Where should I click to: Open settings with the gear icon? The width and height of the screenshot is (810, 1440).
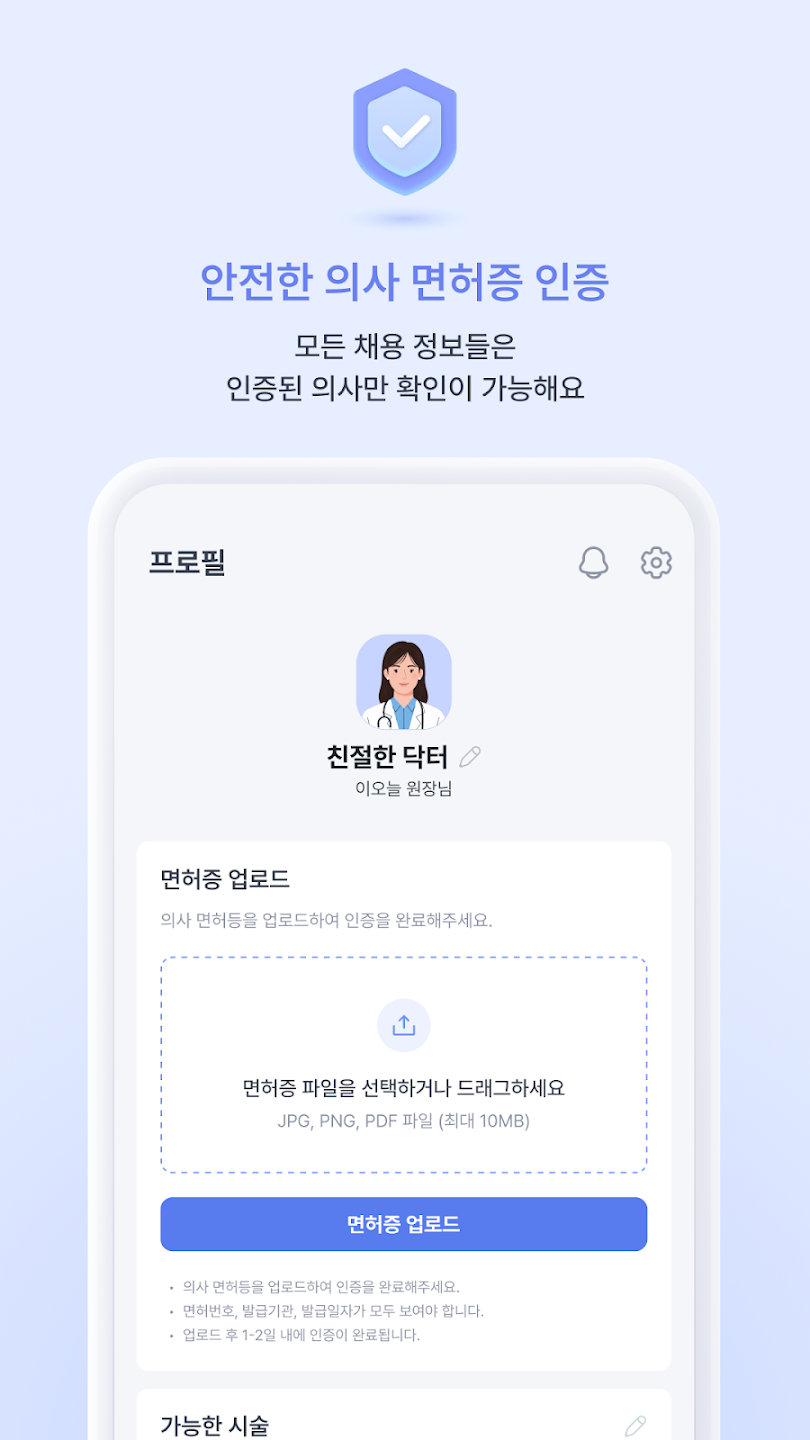[x=655, y=562]
